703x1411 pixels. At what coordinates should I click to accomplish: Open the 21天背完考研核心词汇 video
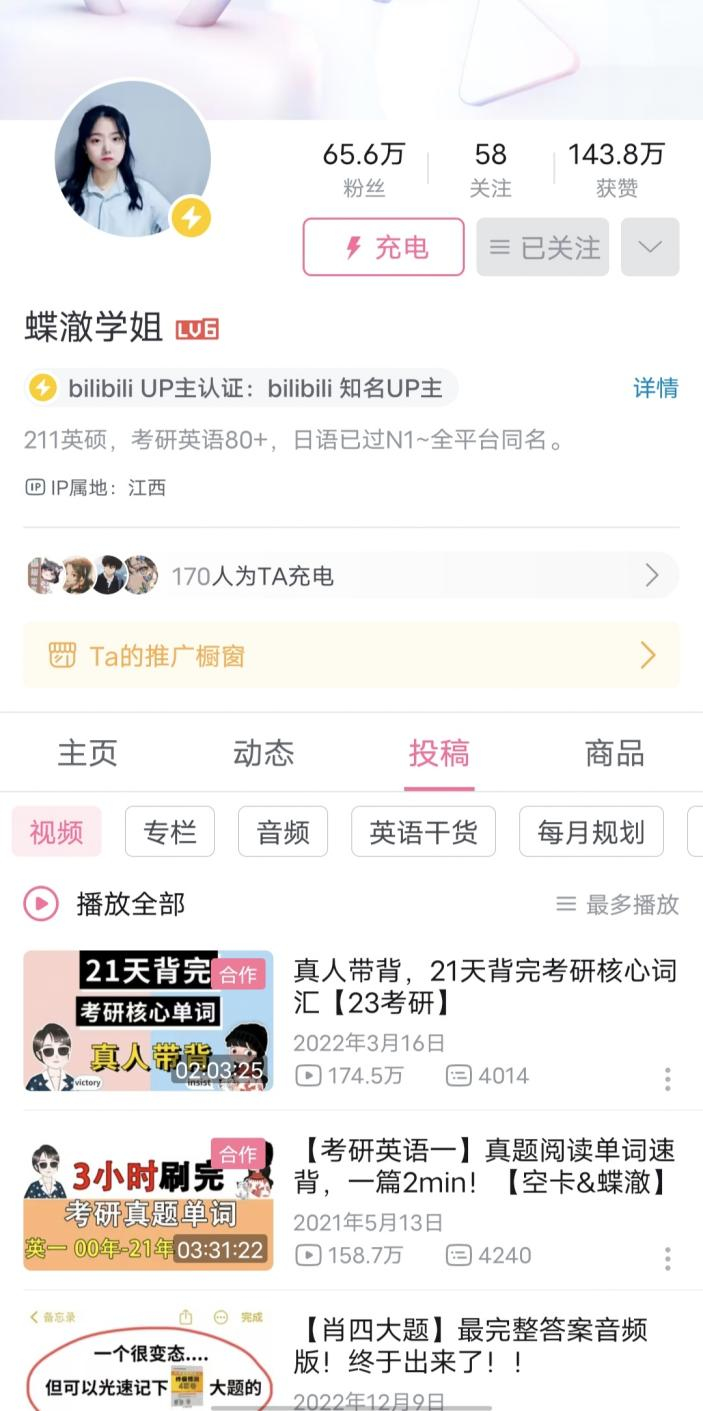pos(351,1020)
